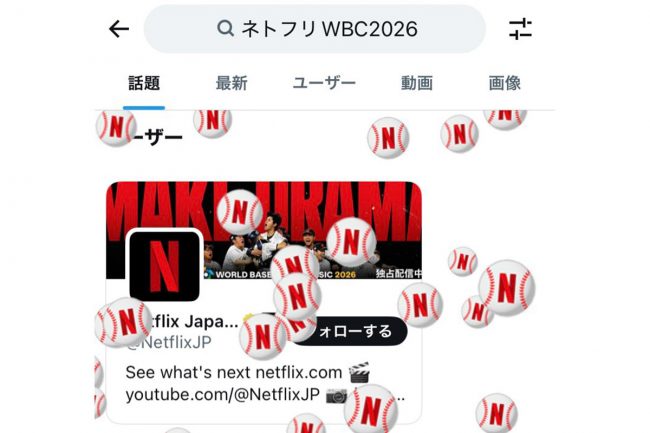Viewport: 650px width, 433px height.
Task: Open the search filter settings icon
Action: [x=520, y=29]
